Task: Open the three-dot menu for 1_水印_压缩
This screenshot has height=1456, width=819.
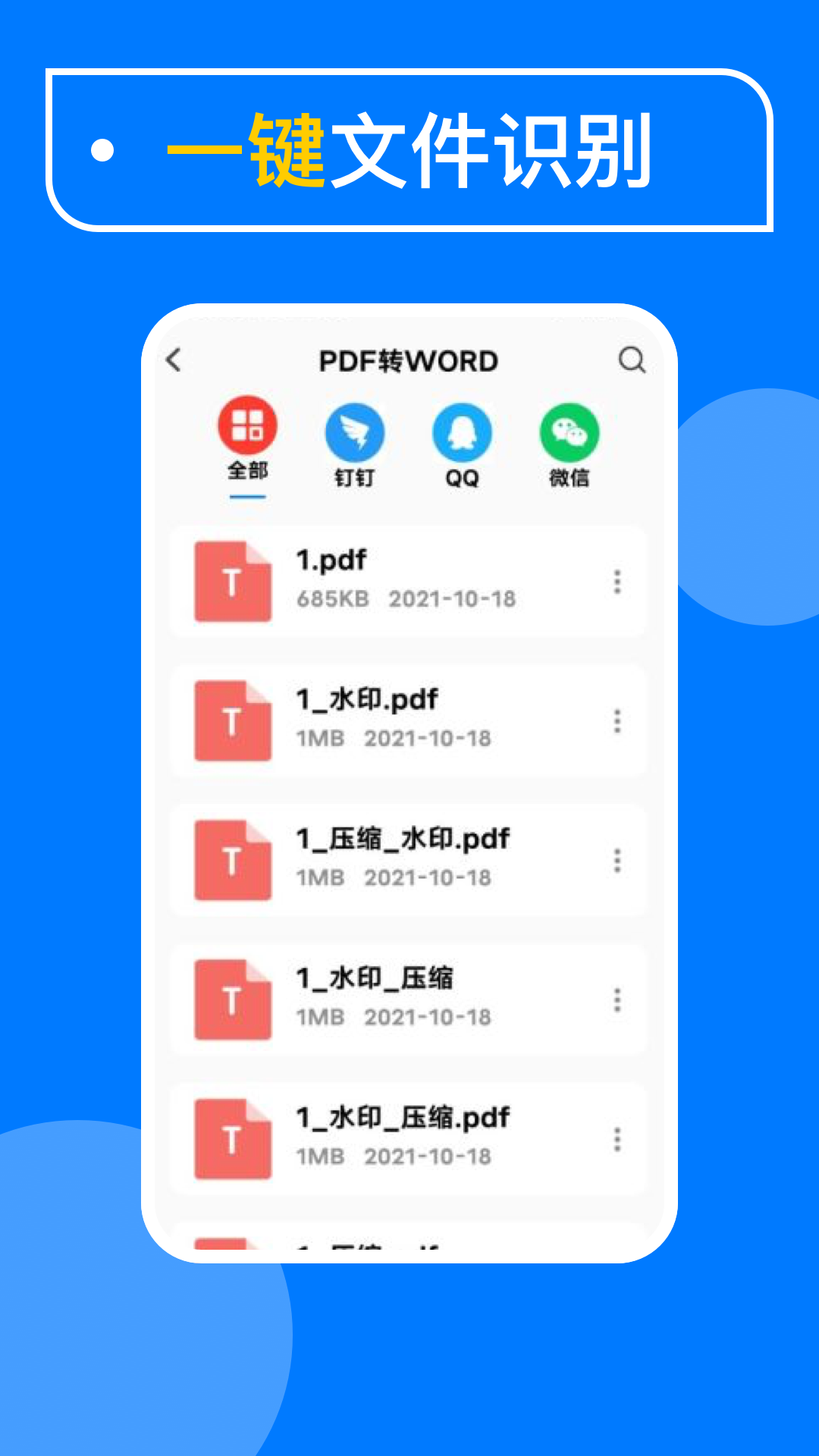Action: point(617,999)
